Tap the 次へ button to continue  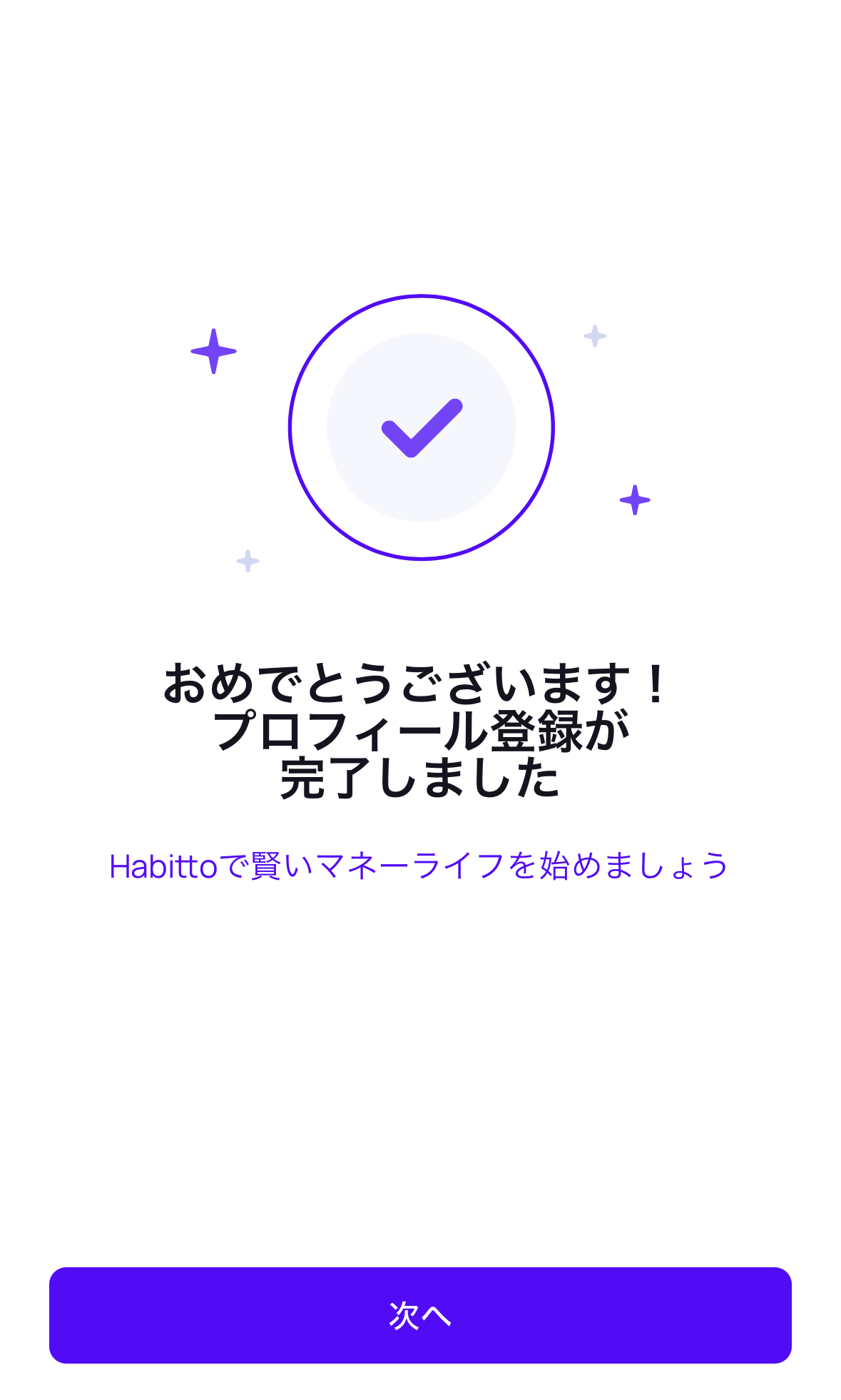tap(420, 1315)
